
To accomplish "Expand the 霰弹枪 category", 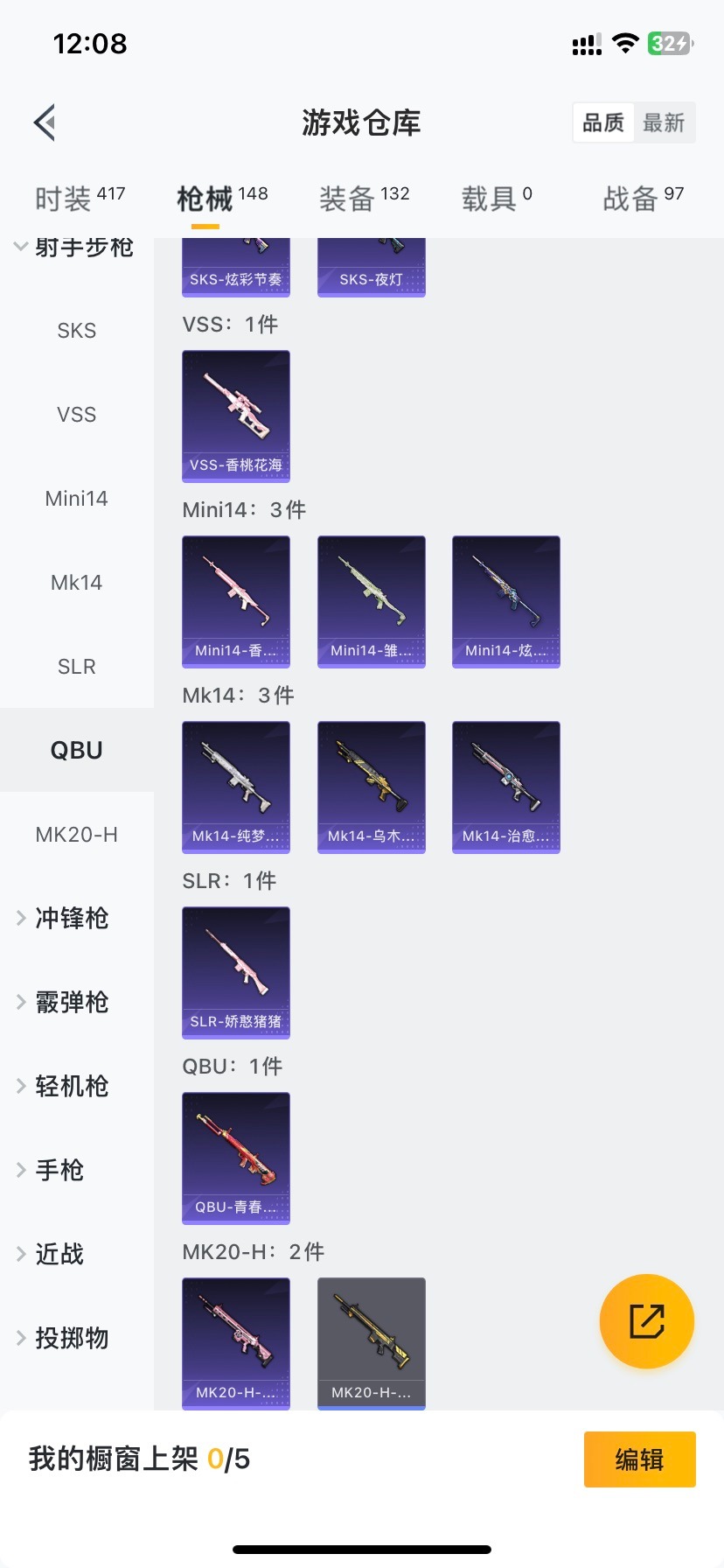I will click(x=72, y=1002).
